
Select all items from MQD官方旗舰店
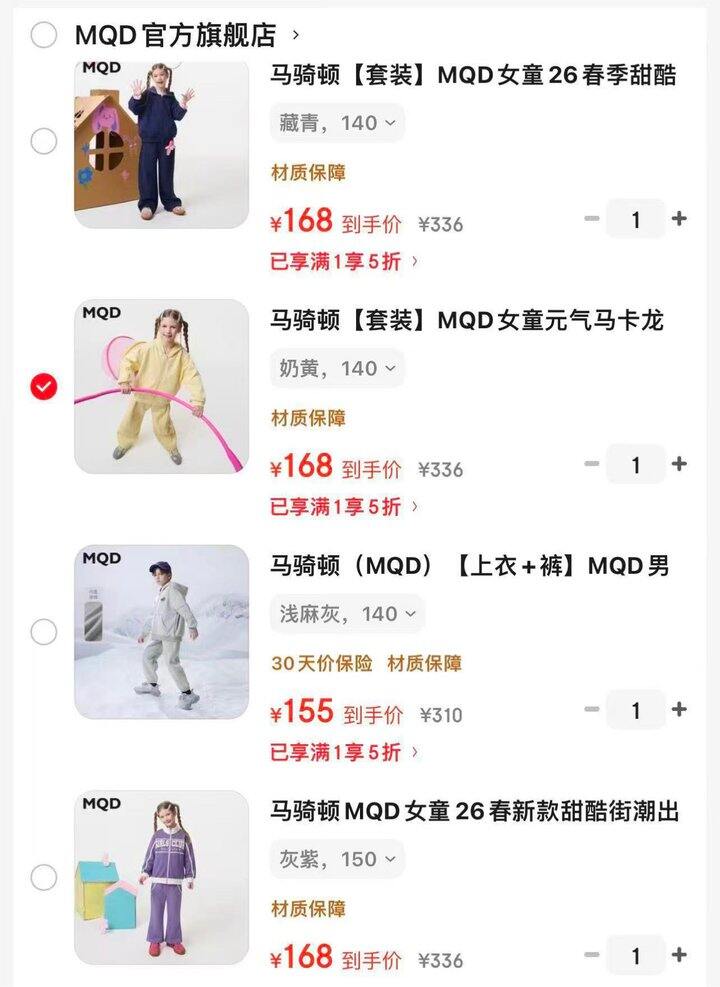click(x=43, y=36)
